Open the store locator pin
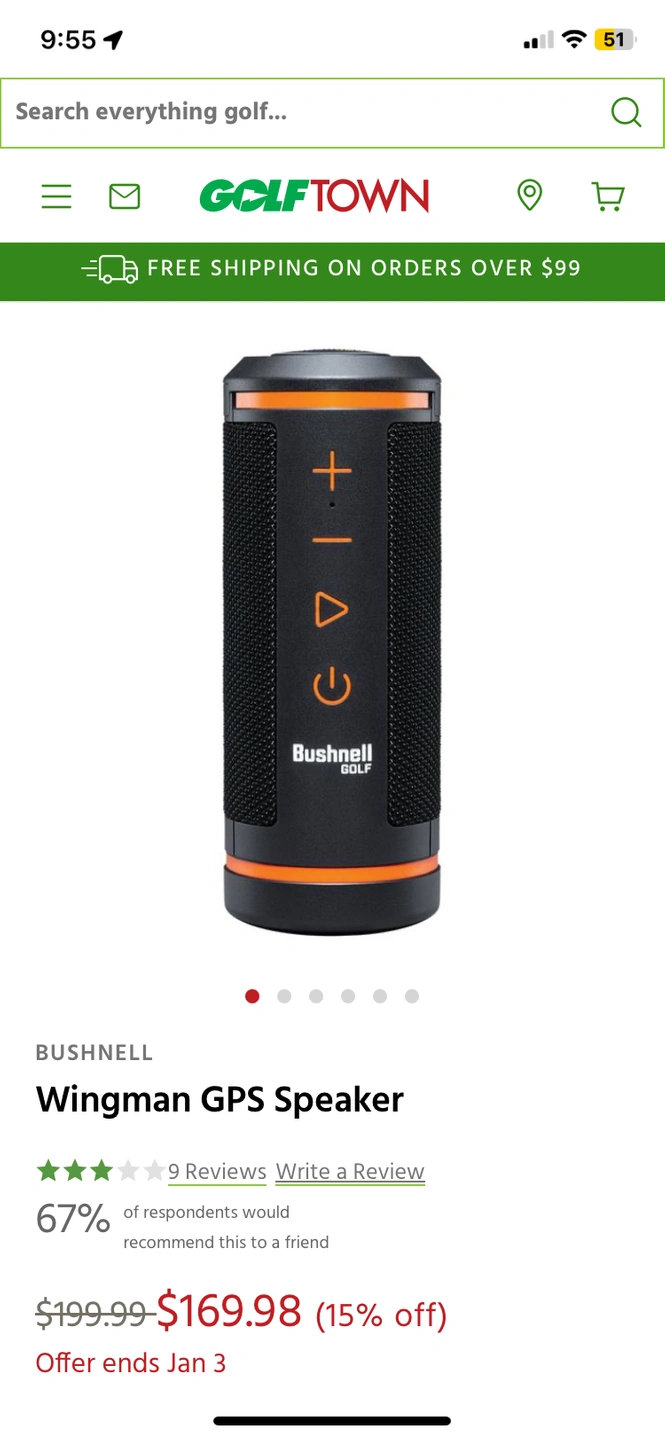665x1440 pixels. click(529, 195)
